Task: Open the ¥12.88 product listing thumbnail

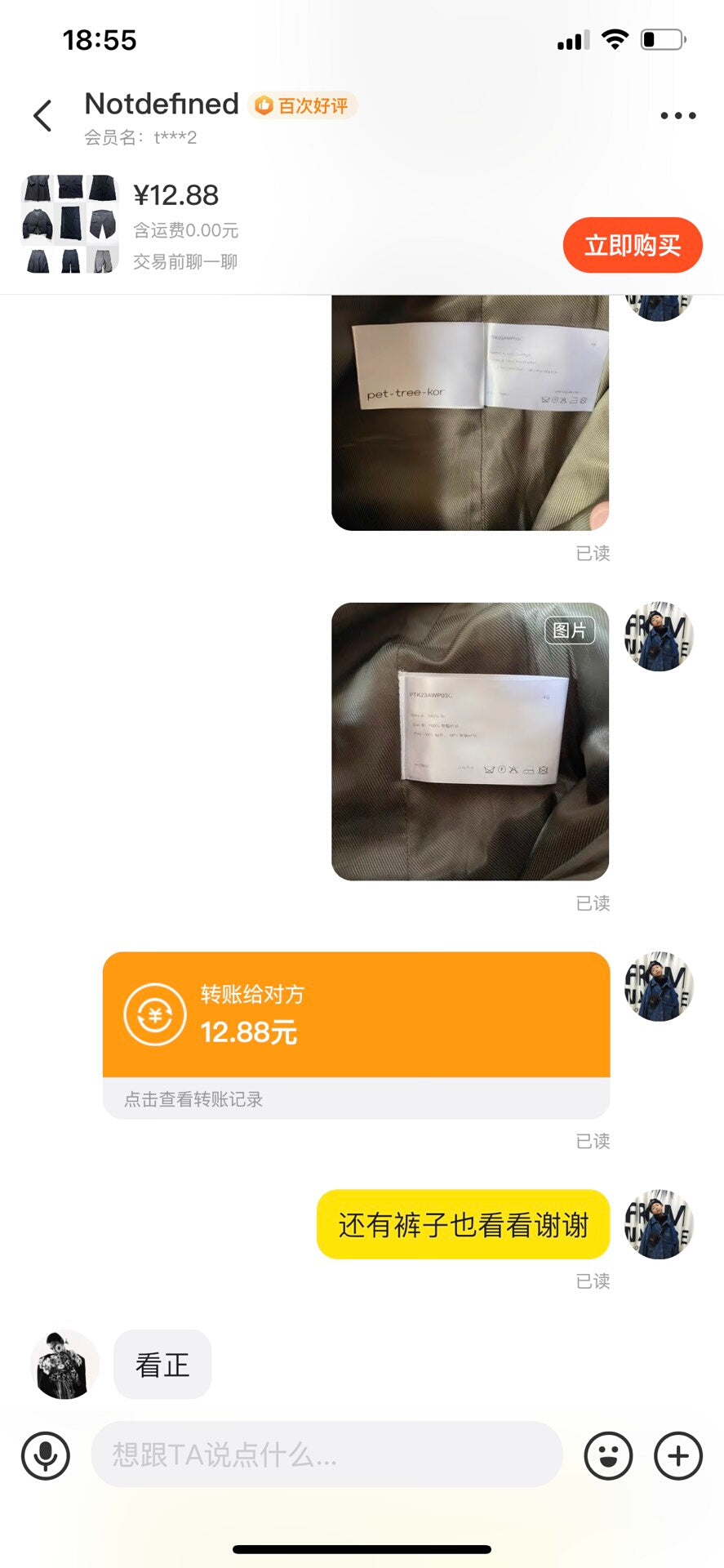Action: pyautogui.click(x=69, y=224)
